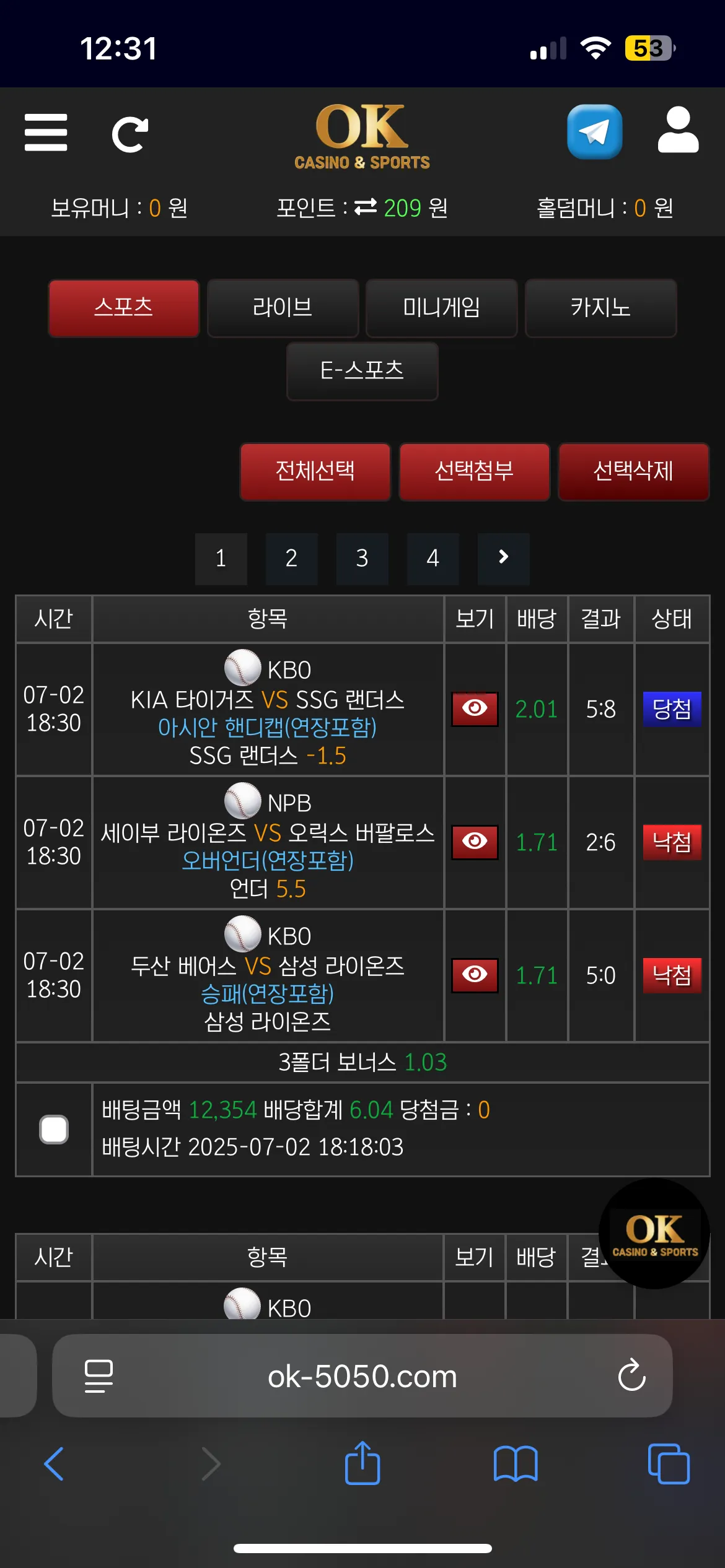Switch to the 미니게임 tab
725x1568 pixels.
pyautogui.click(x=441, y=308)
